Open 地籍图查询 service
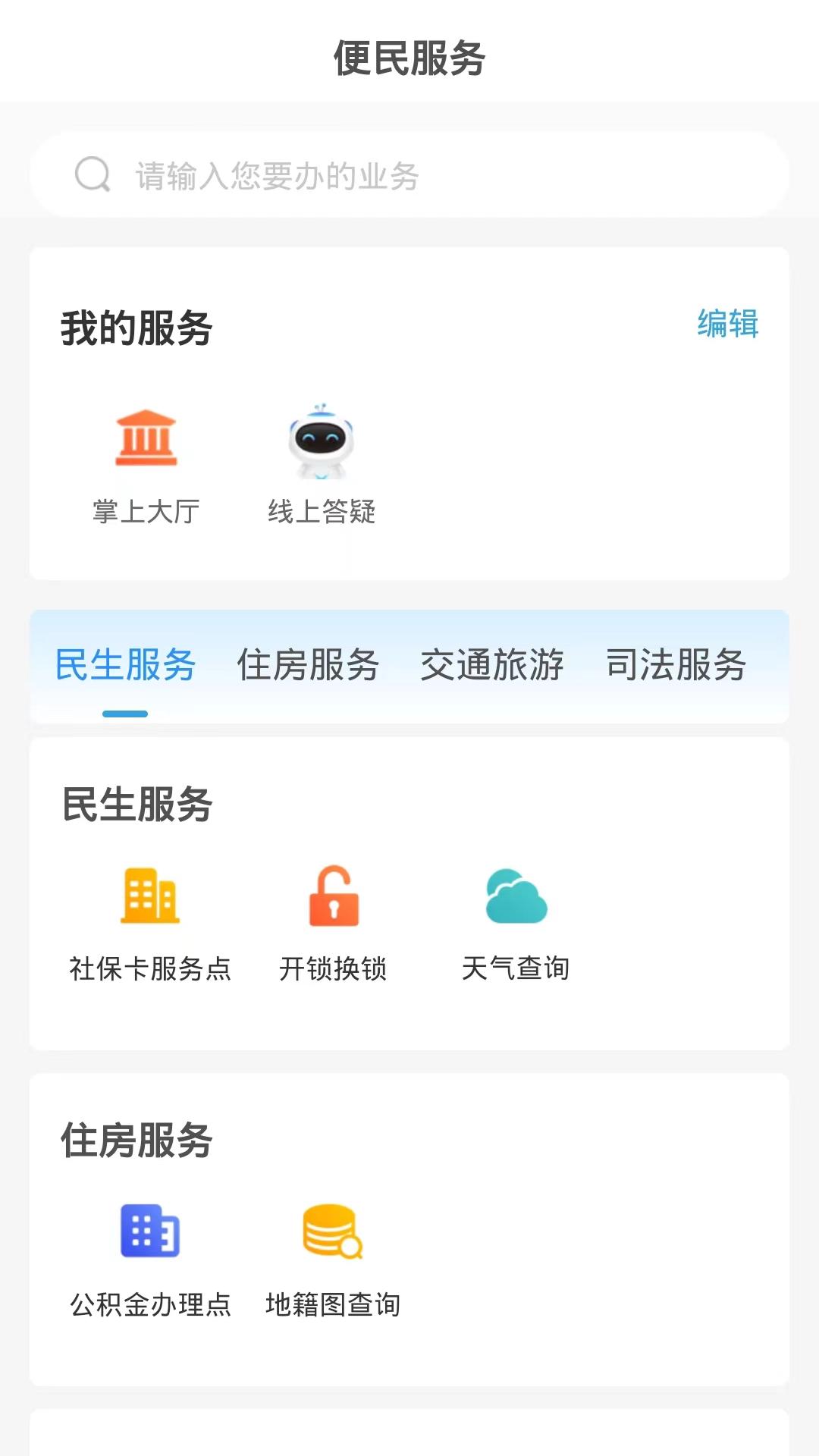 [334, 1255]
